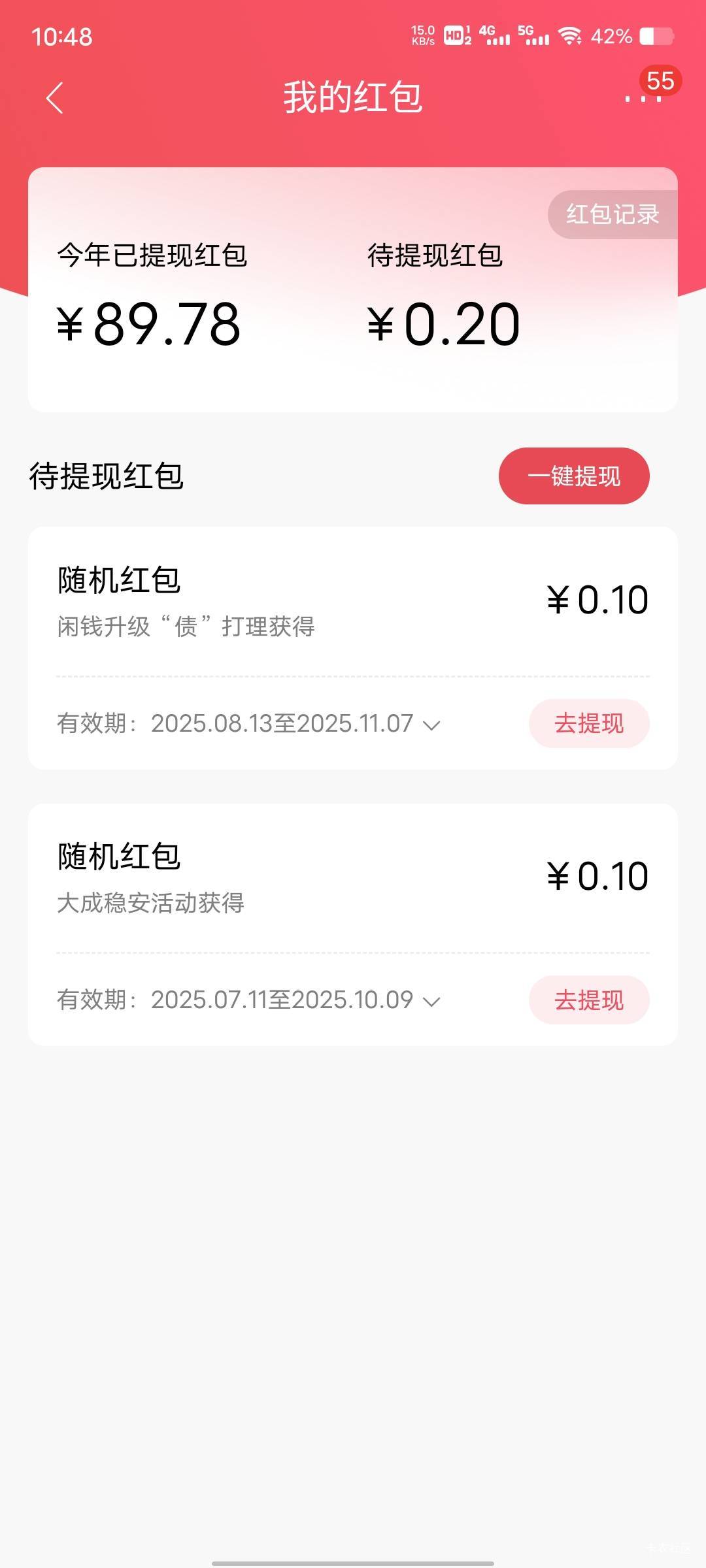Viewport: 706px width, 1568px height.
Task: Go back using the top-left arrow
Action: [55, 98]
